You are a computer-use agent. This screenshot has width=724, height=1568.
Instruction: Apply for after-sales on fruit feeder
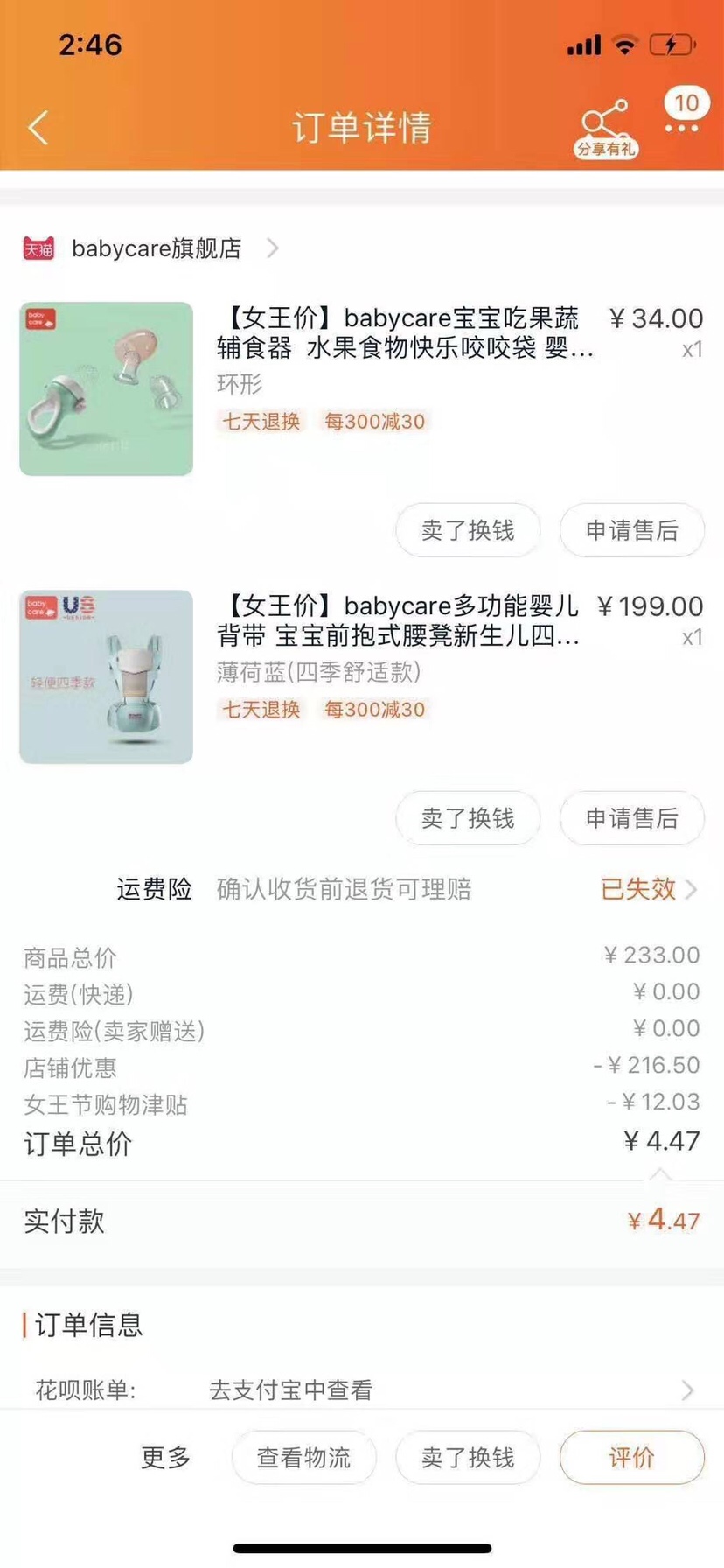point(631,530)
